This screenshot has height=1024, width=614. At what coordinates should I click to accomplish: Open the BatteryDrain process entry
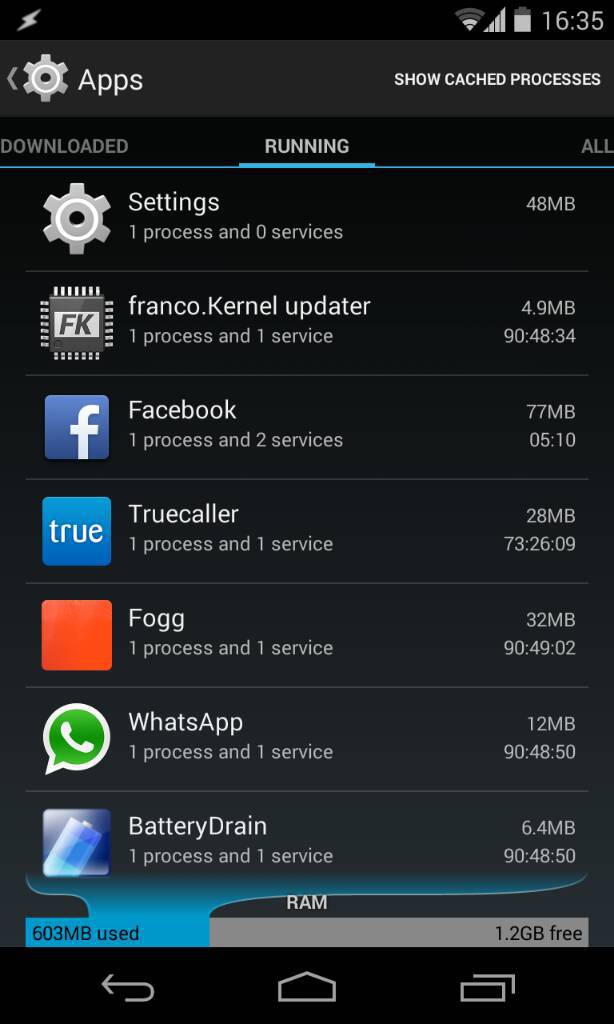(x=306, y=838)
